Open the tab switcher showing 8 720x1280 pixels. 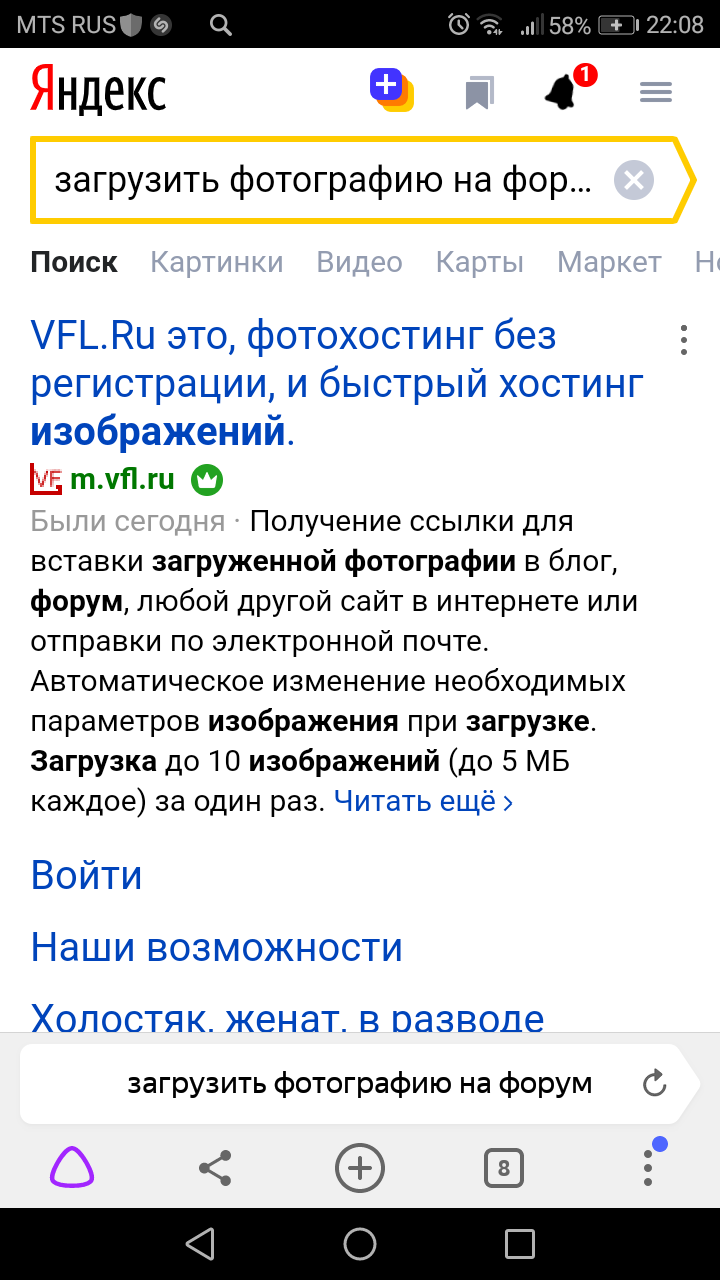pos(503,1167)
